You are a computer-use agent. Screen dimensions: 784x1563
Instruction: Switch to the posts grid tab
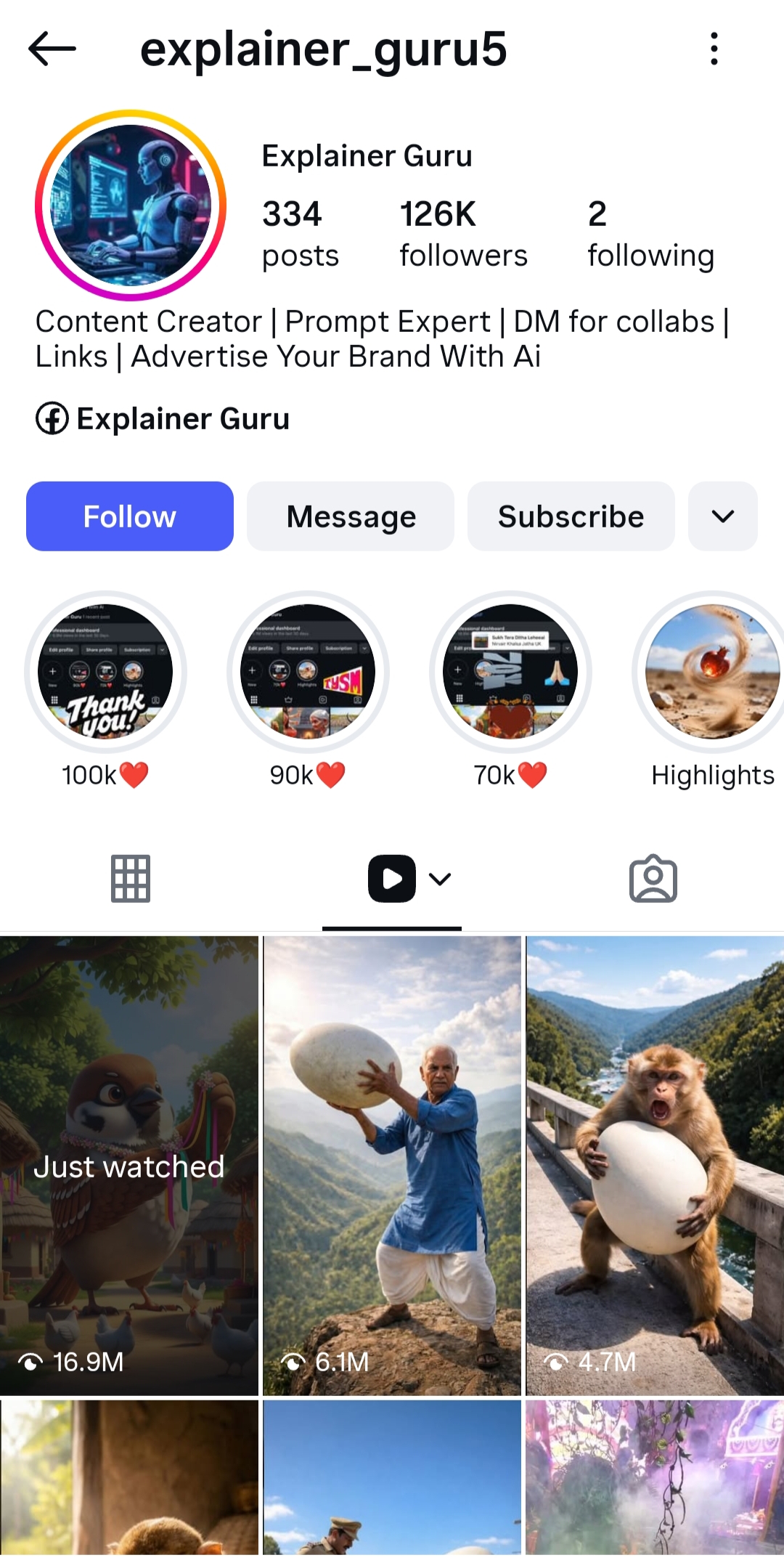click(x=131, y=879)
